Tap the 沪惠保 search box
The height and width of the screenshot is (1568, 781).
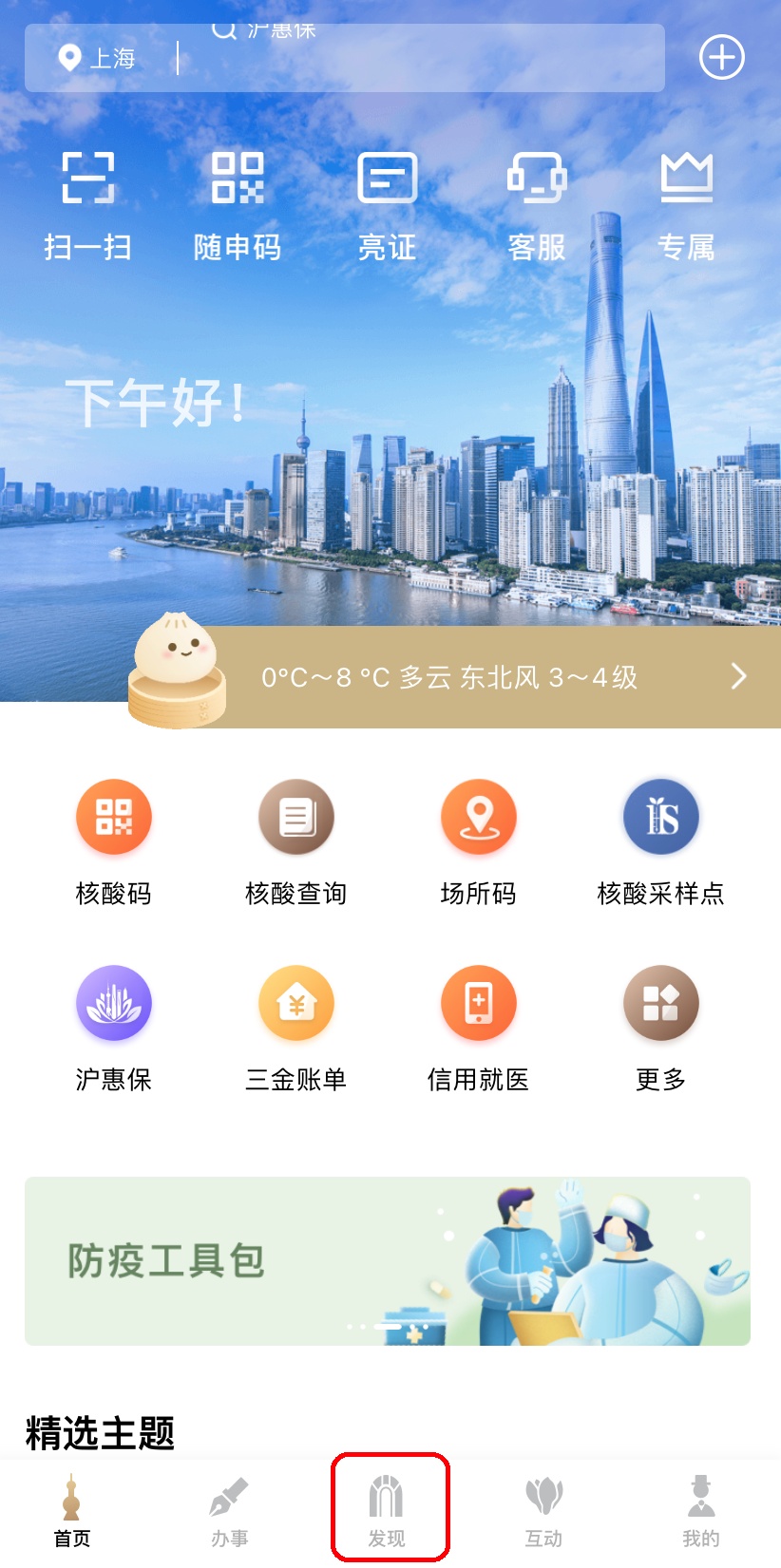pyautogui.click(x=418, y=58)
